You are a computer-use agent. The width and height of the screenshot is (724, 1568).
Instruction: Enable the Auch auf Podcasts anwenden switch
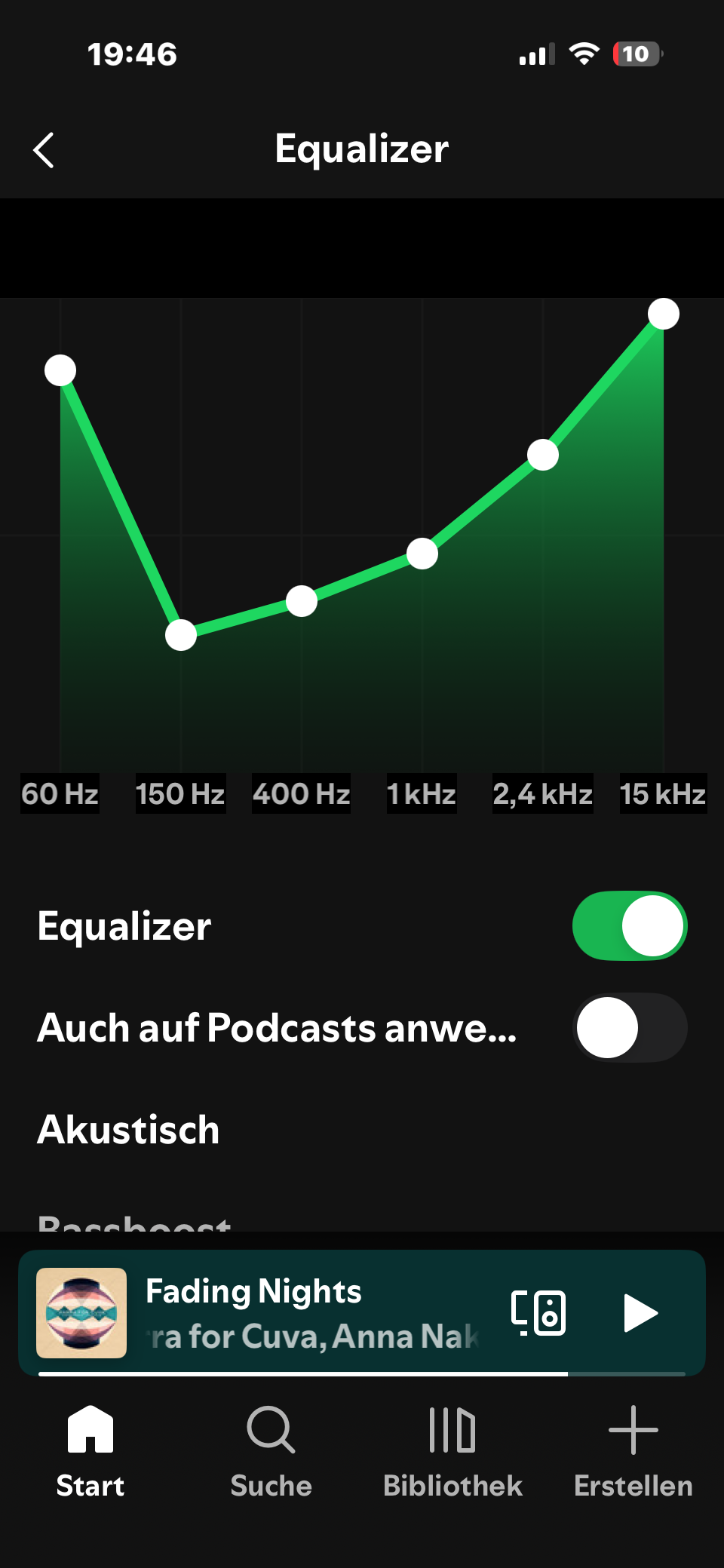630,1027
